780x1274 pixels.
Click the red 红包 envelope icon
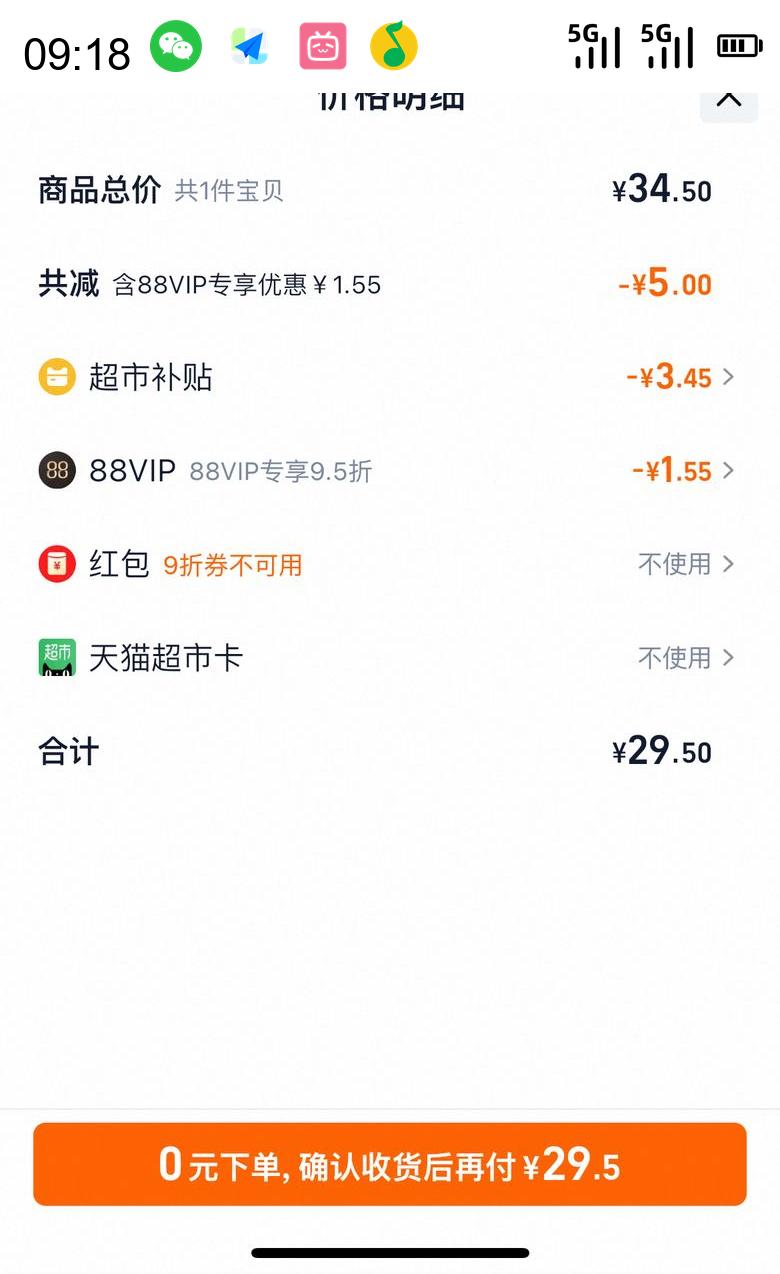[x=57, y=563]
